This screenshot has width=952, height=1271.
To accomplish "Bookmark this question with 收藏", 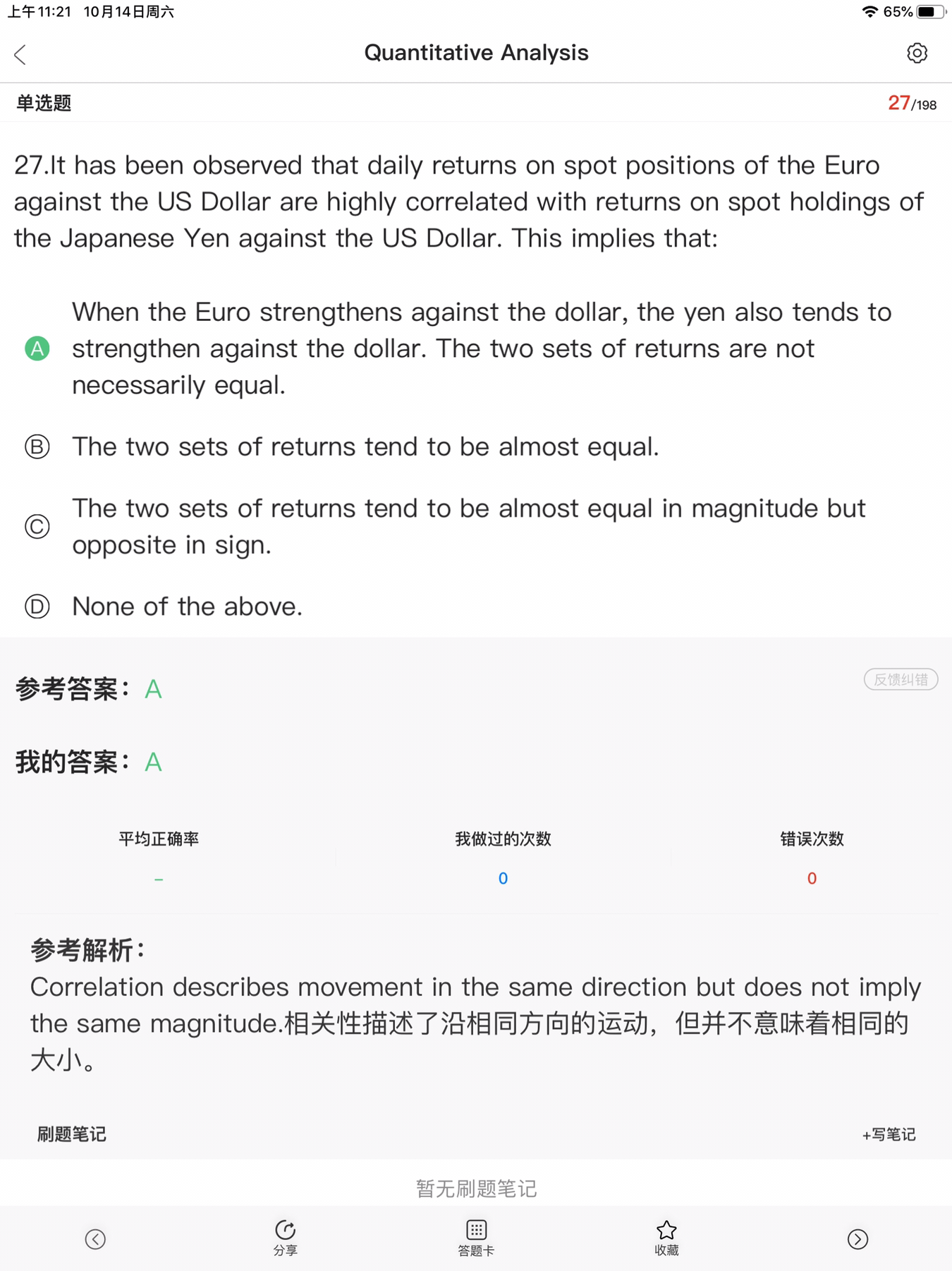I will [x=666, y=1238].
